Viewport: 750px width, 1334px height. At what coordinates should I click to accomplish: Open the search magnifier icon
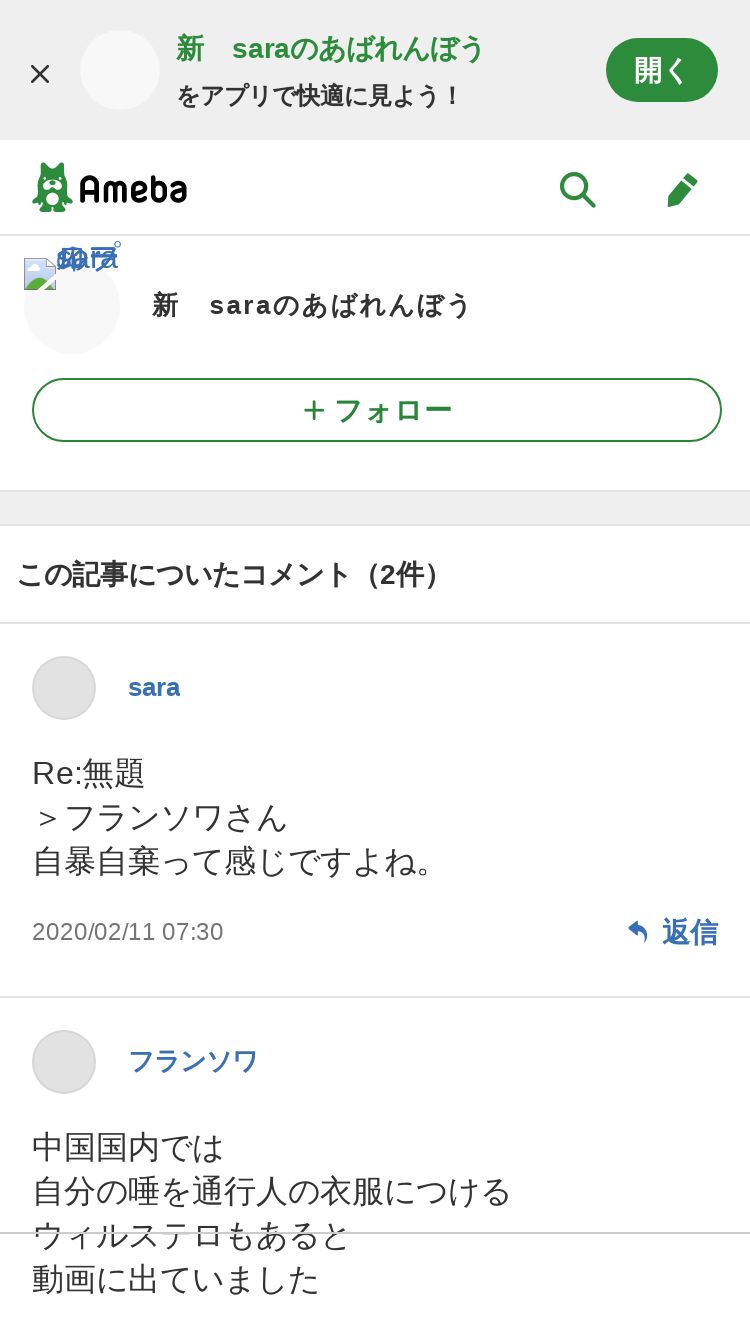577,188
